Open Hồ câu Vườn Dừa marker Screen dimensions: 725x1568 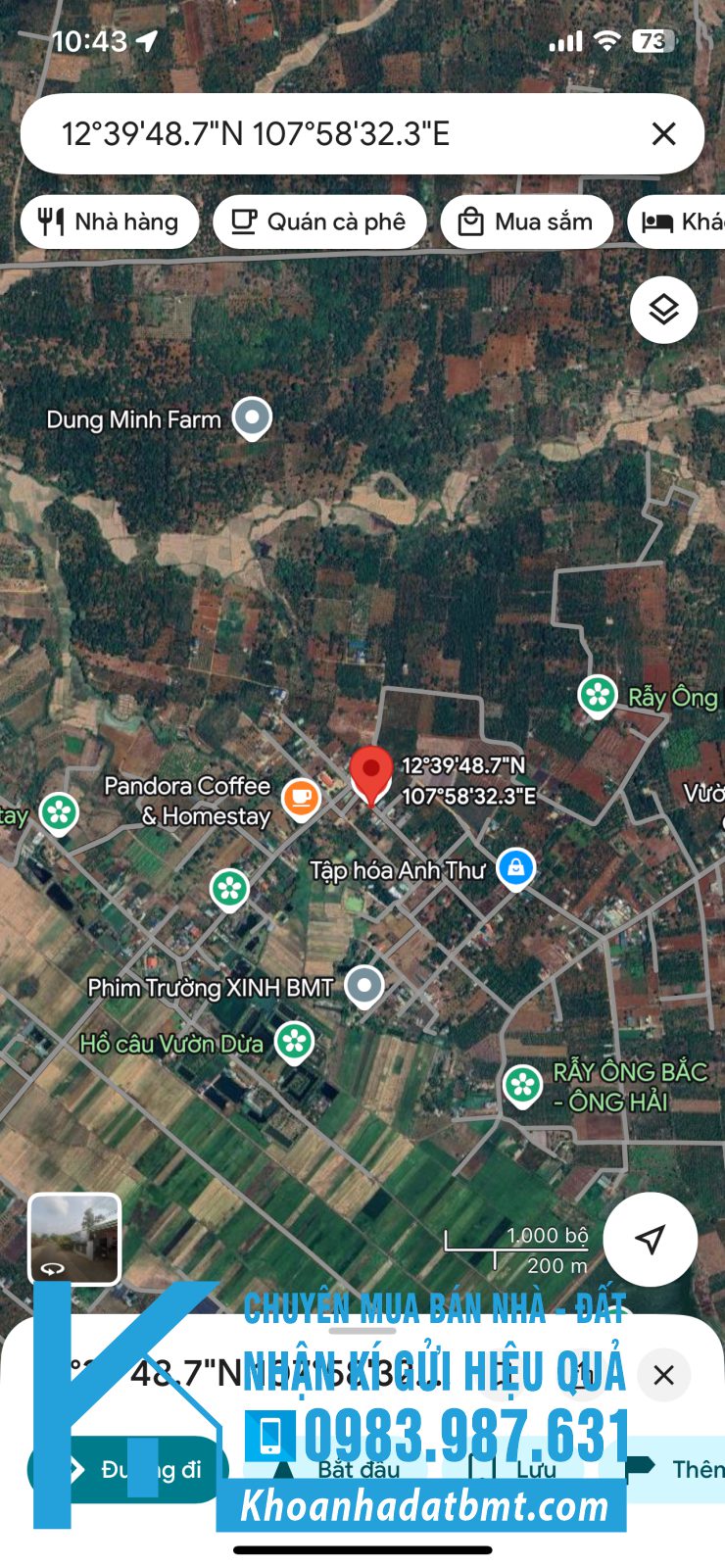[294, 1041]
